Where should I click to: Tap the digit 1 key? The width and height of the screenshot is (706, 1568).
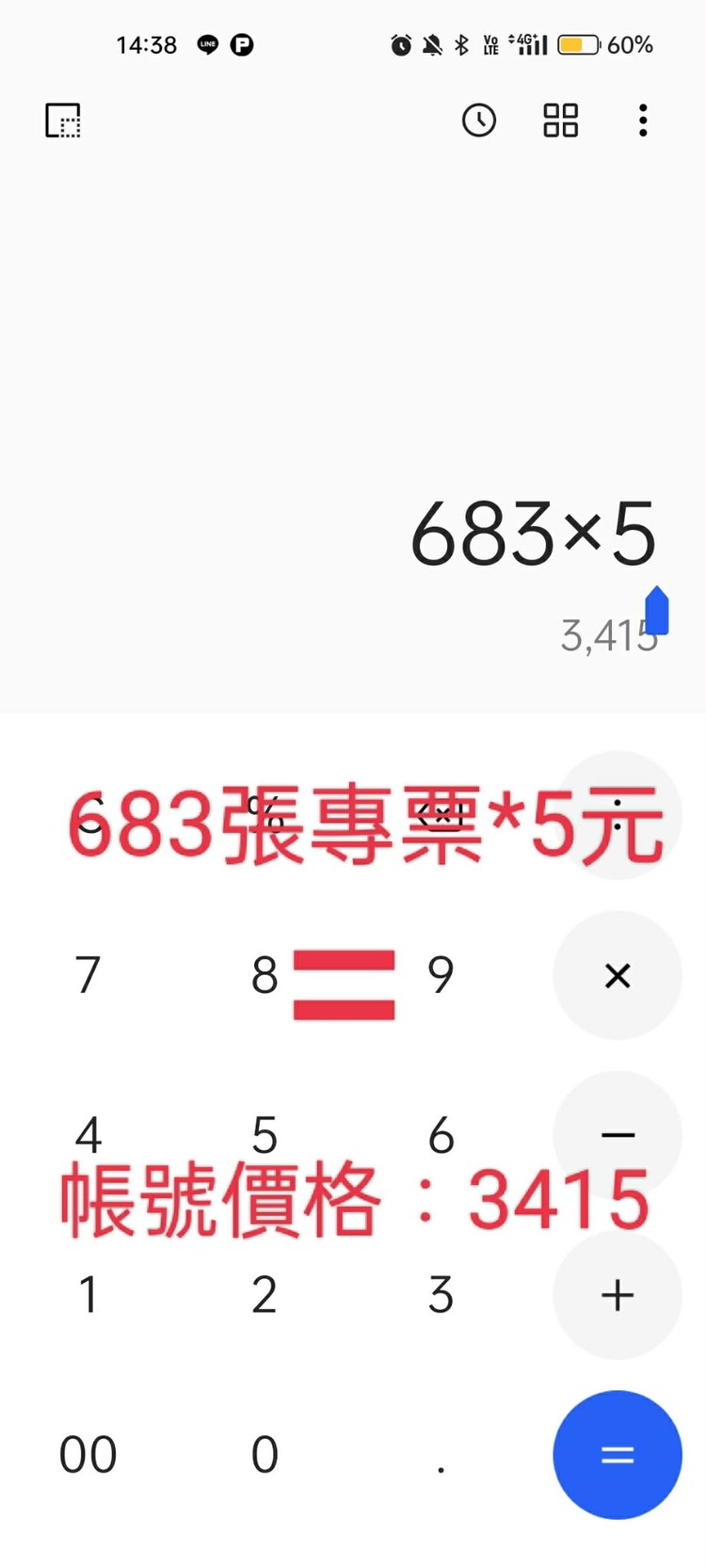(x=88, y=1295)
